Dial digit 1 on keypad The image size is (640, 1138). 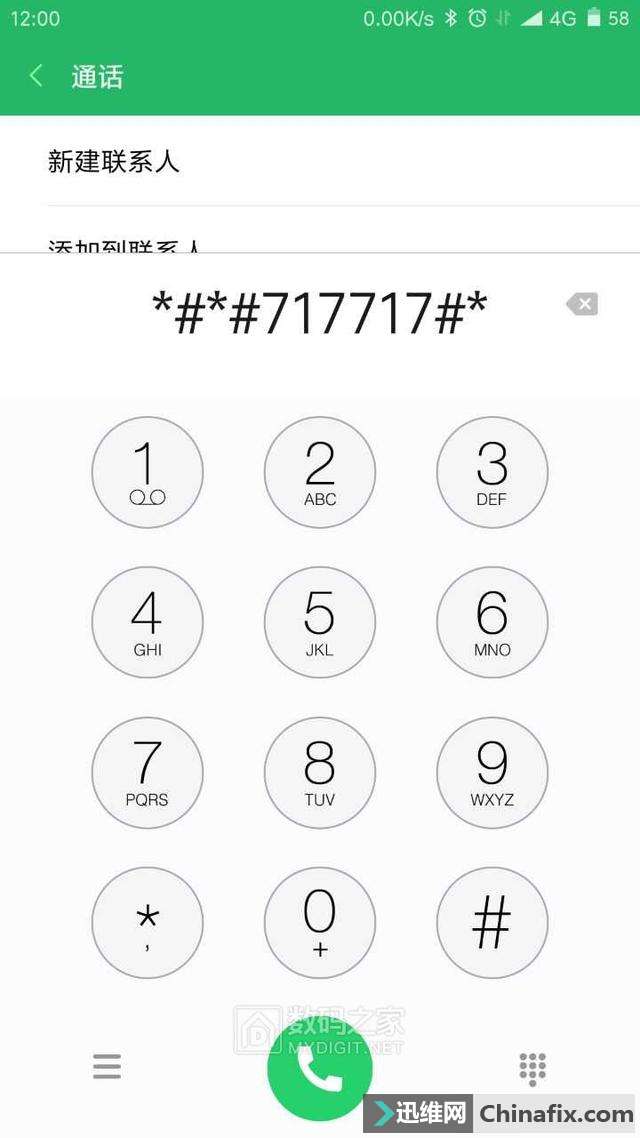tap(147, 472)
